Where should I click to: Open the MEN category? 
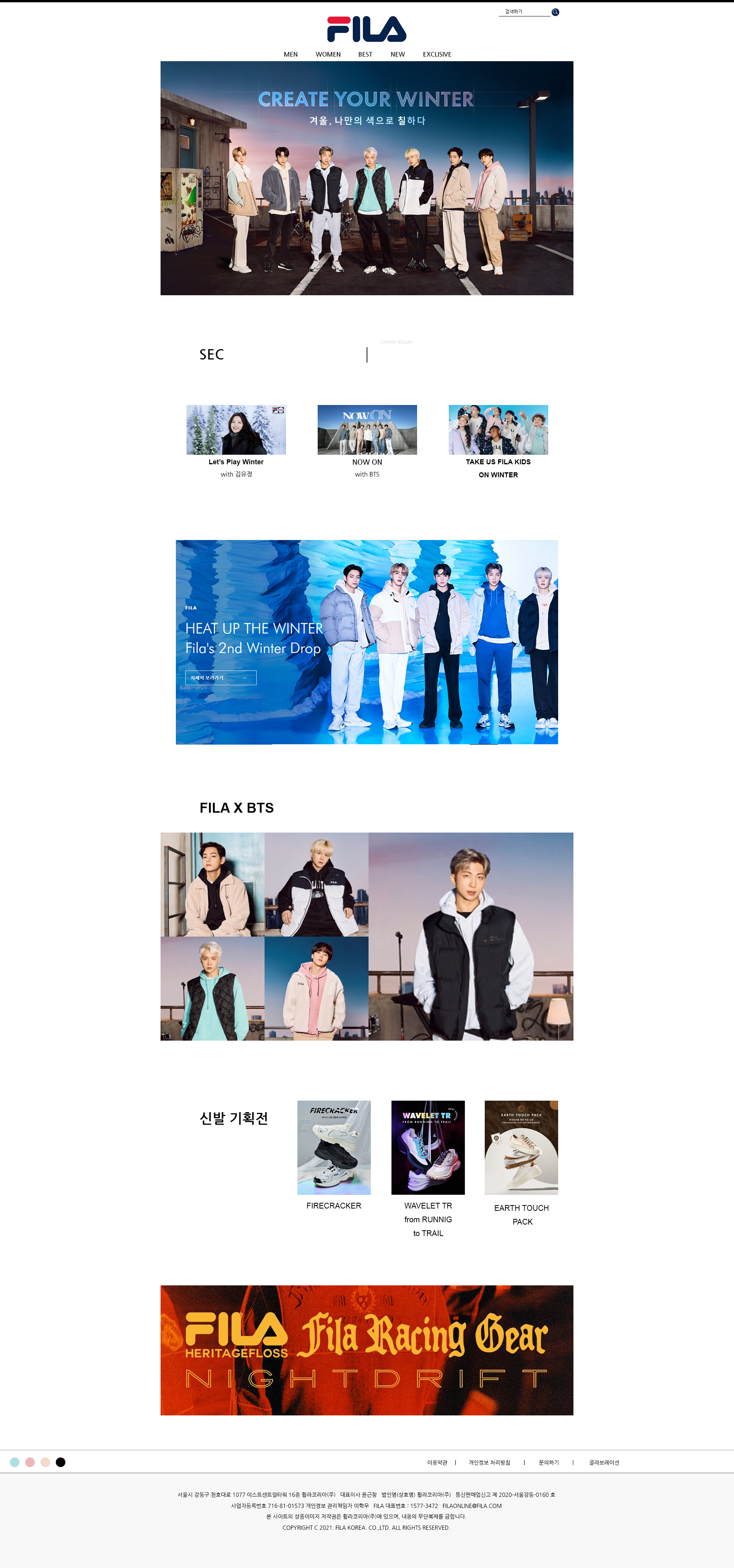coord(291,54)
